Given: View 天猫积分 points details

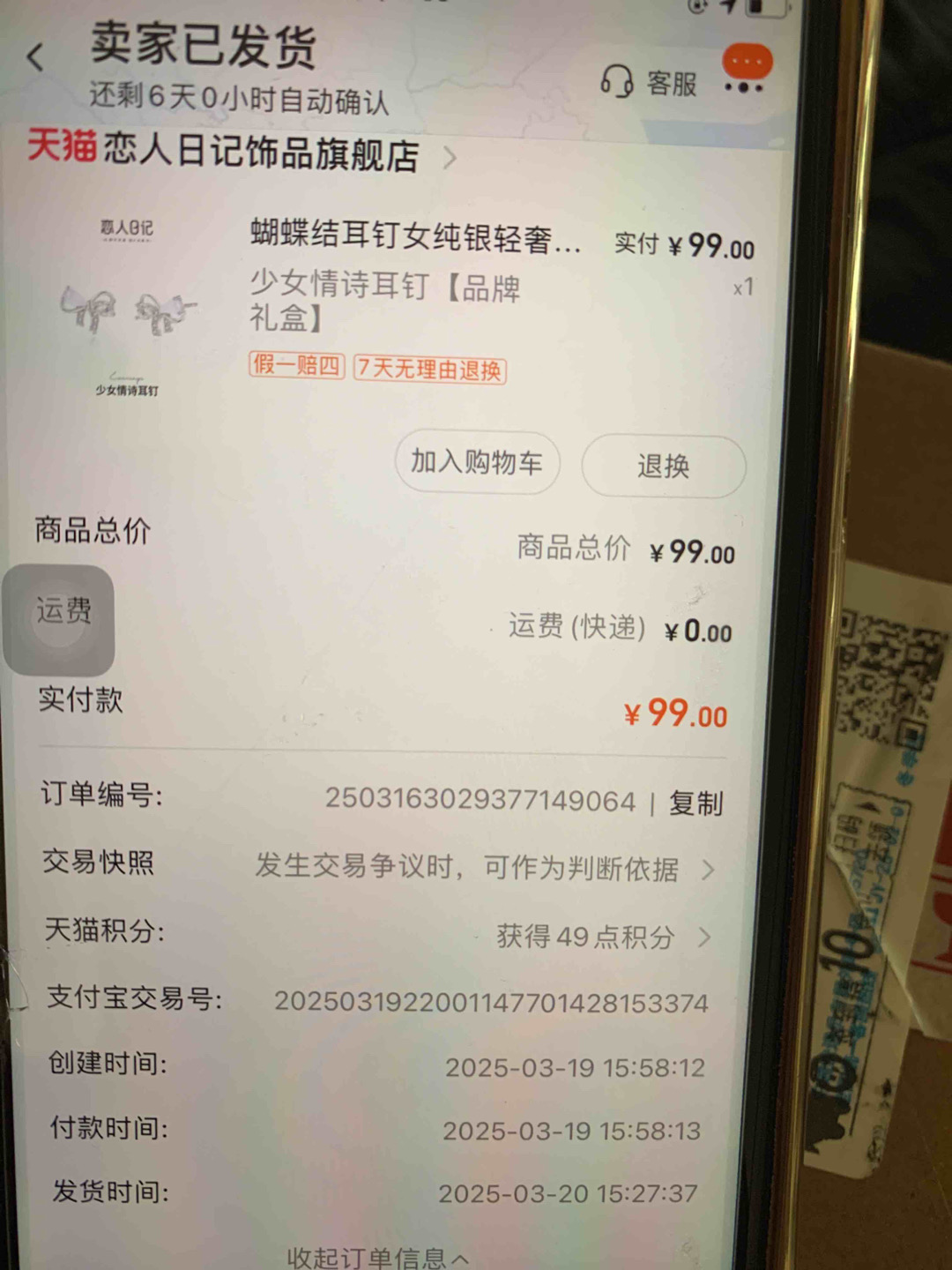Looking at the screenshot, I should 599,936.
